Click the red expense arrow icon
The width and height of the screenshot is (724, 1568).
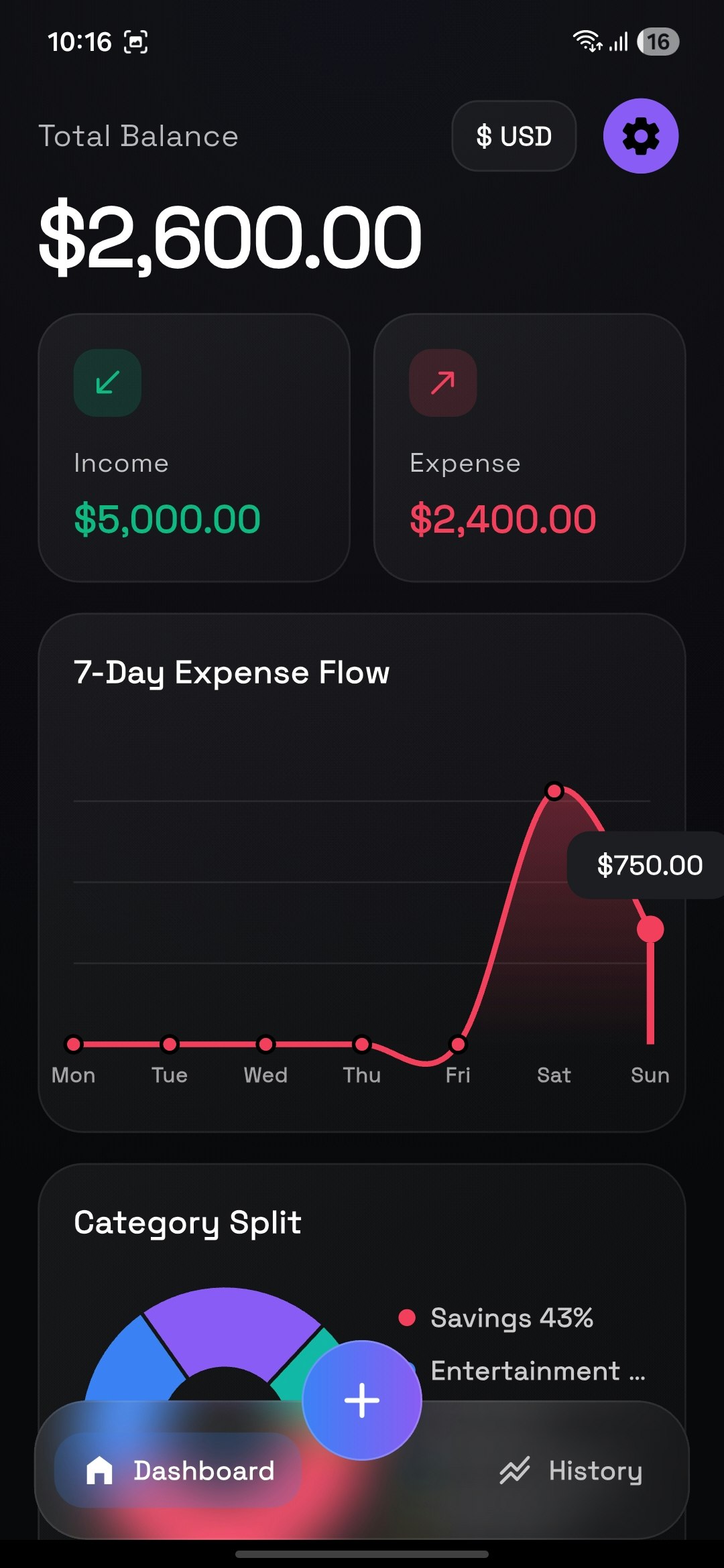(x=442, y=383)
